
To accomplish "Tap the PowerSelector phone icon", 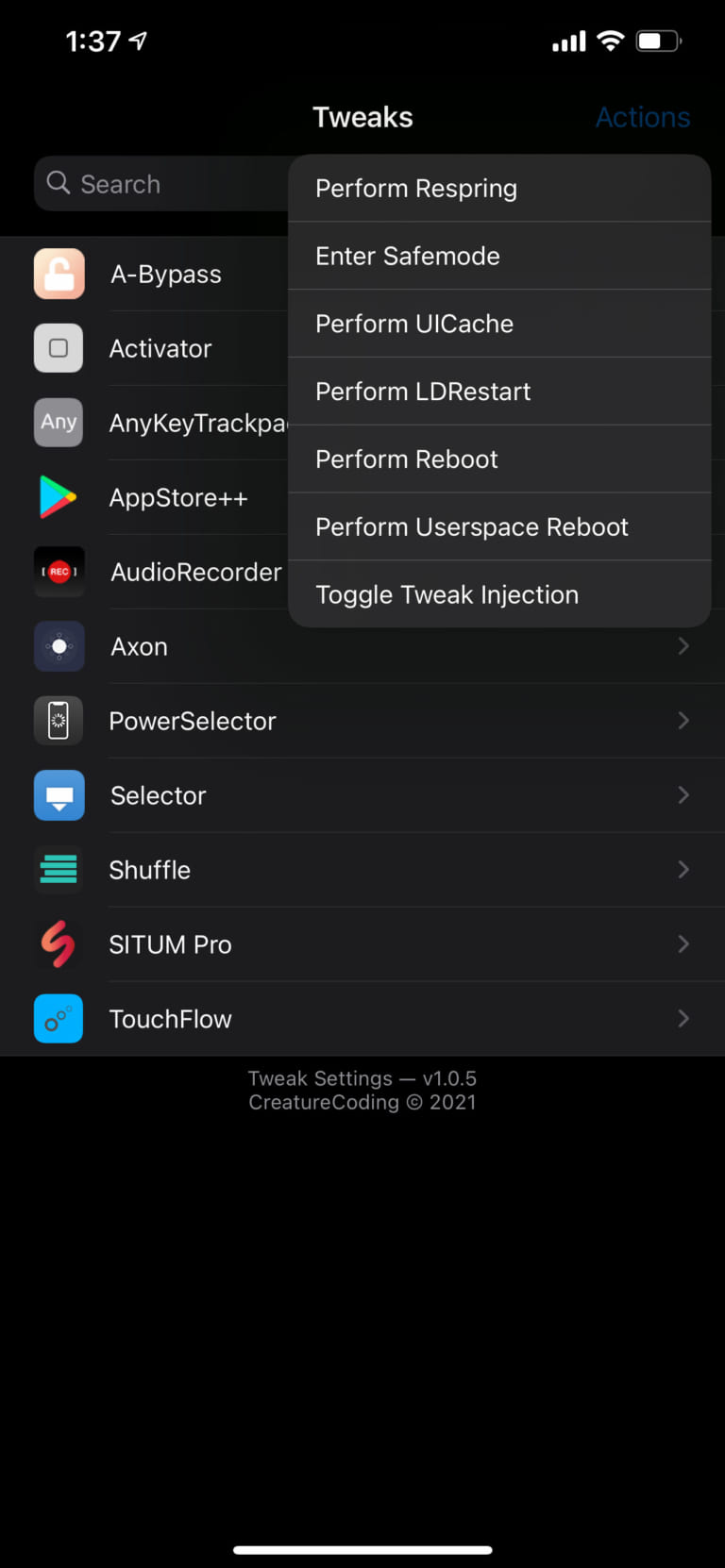I will pos(59,720).
